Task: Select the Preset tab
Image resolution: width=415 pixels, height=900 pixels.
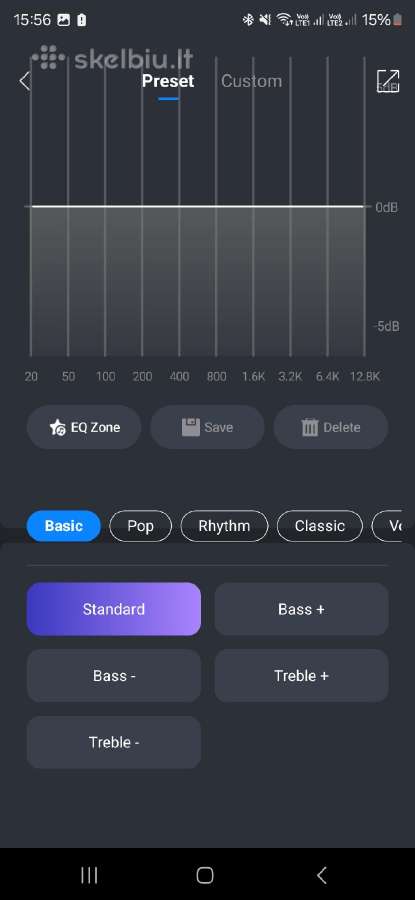Action: pyautogui.click(x=168, y=81)
